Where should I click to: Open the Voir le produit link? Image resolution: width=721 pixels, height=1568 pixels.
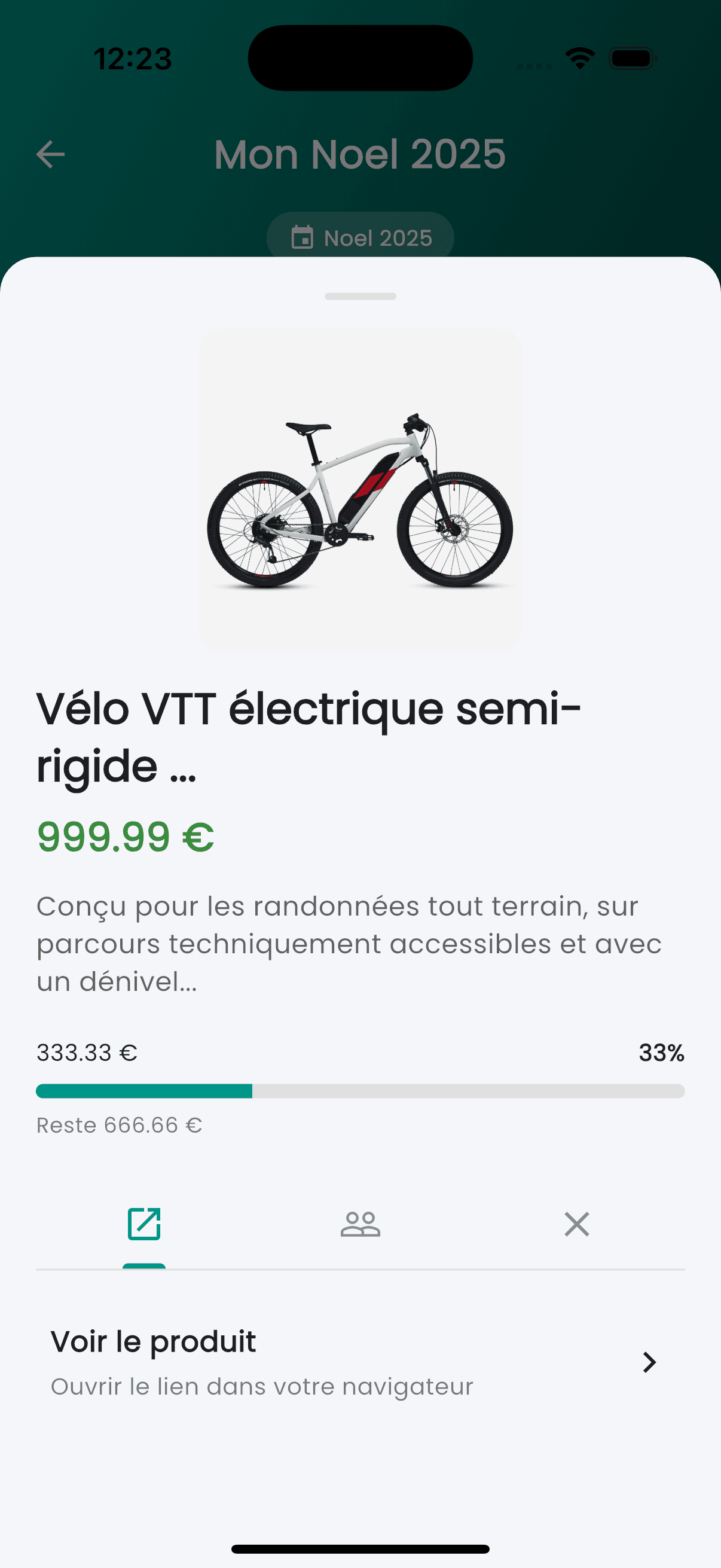152,1340
